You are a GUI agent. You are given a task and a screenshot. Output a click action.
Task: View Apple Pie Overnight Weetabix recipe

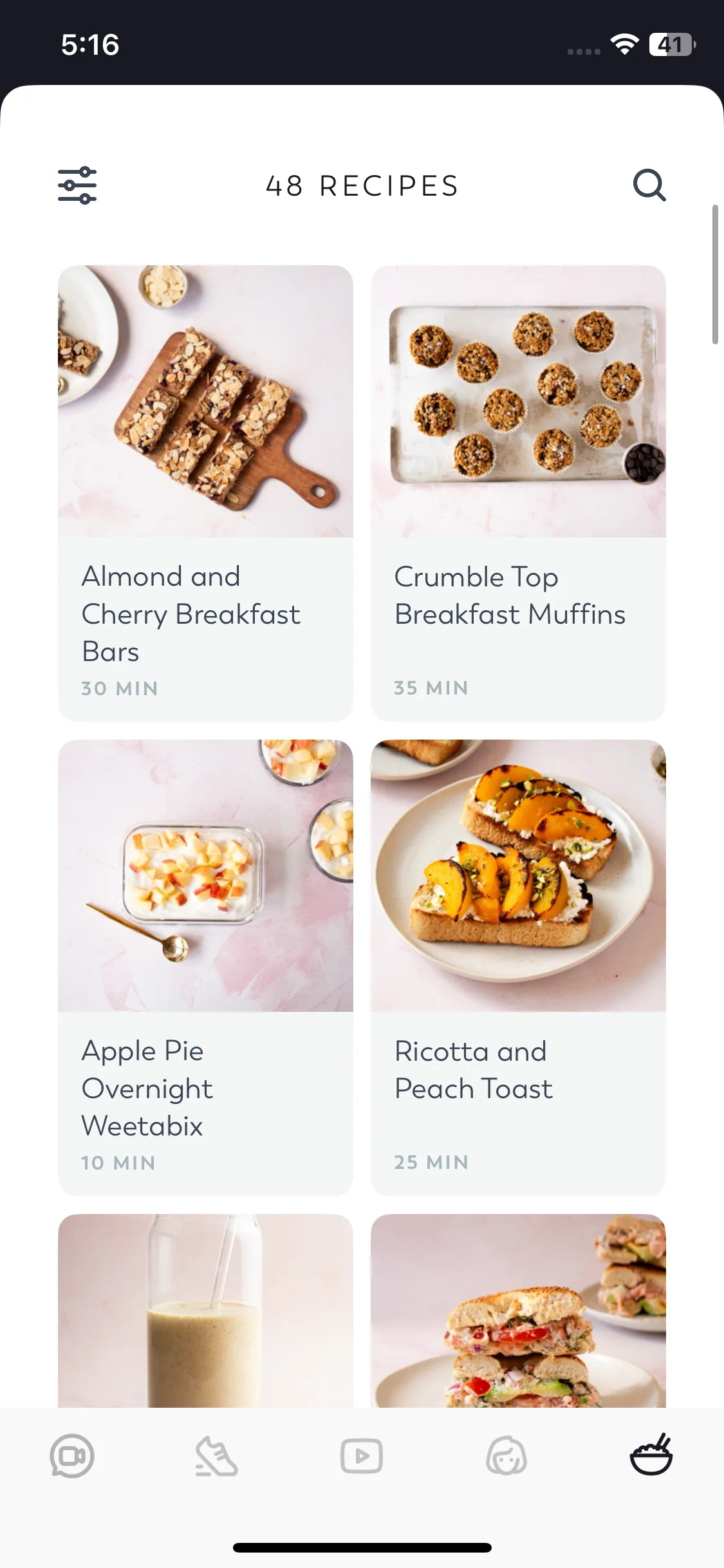(205, 967)
